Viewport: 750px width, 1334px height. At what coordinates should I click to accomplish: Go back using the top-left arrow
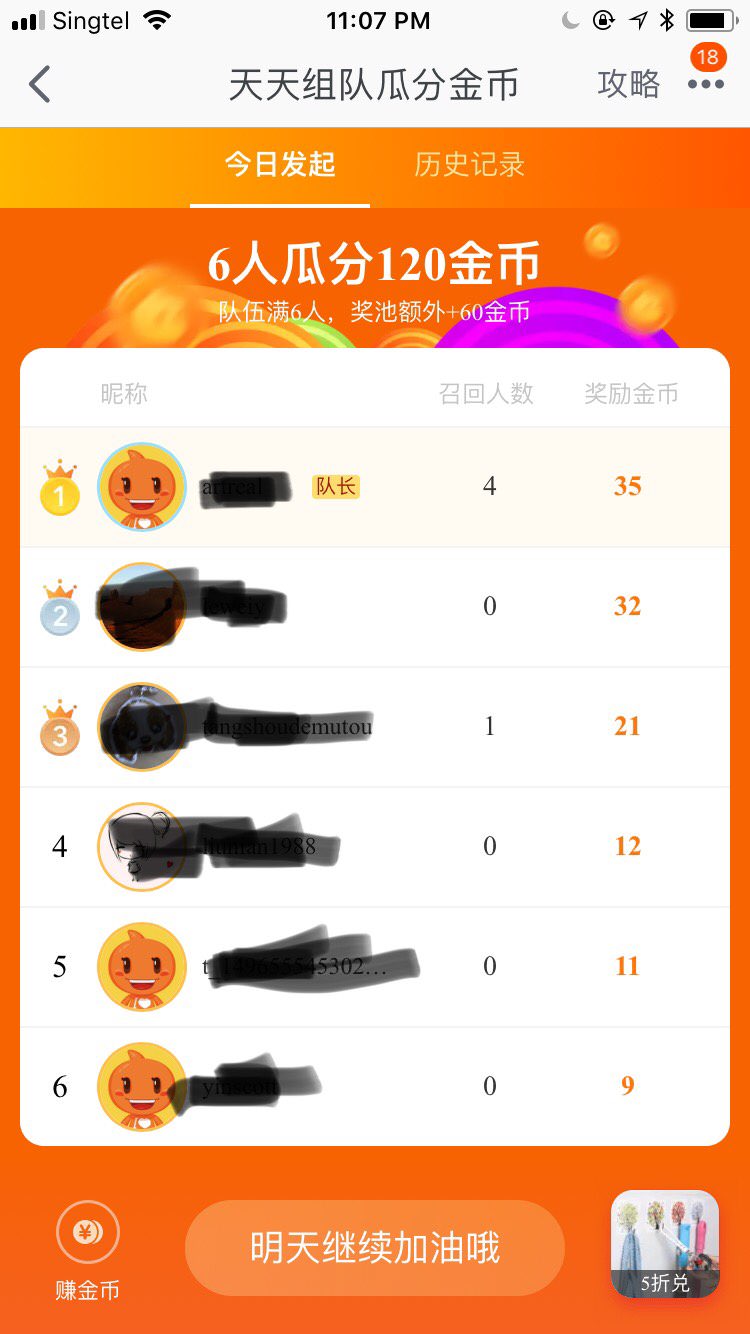pos(40,85)
